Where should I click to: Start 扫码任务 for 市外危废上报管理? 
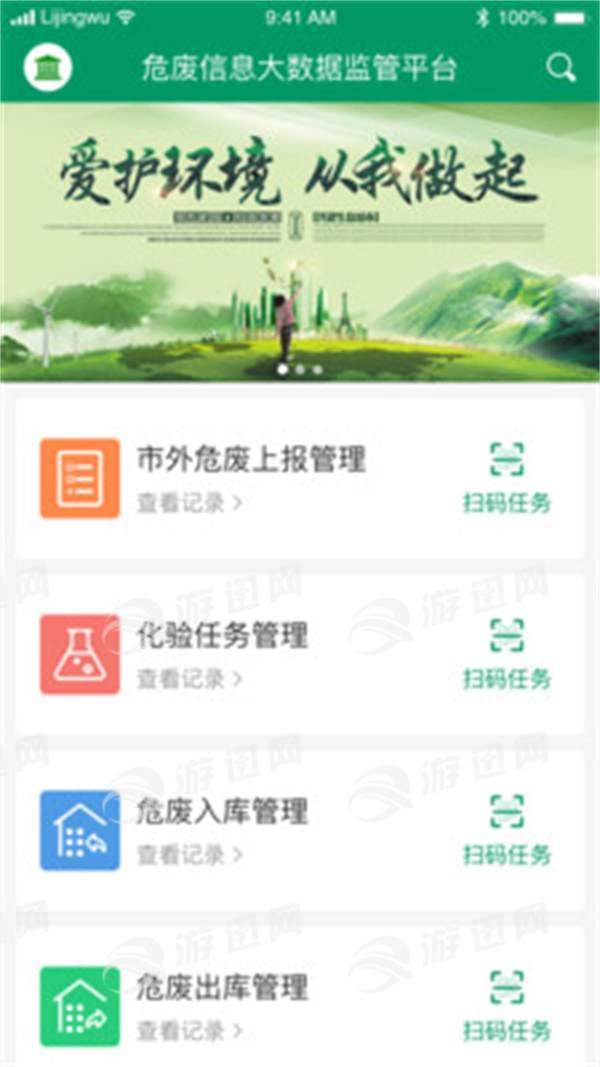click(507, 477)
